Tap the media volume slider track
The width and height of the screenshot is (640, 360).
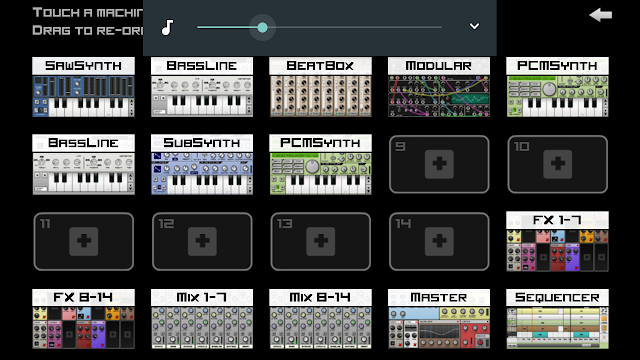tap(319, 27)
